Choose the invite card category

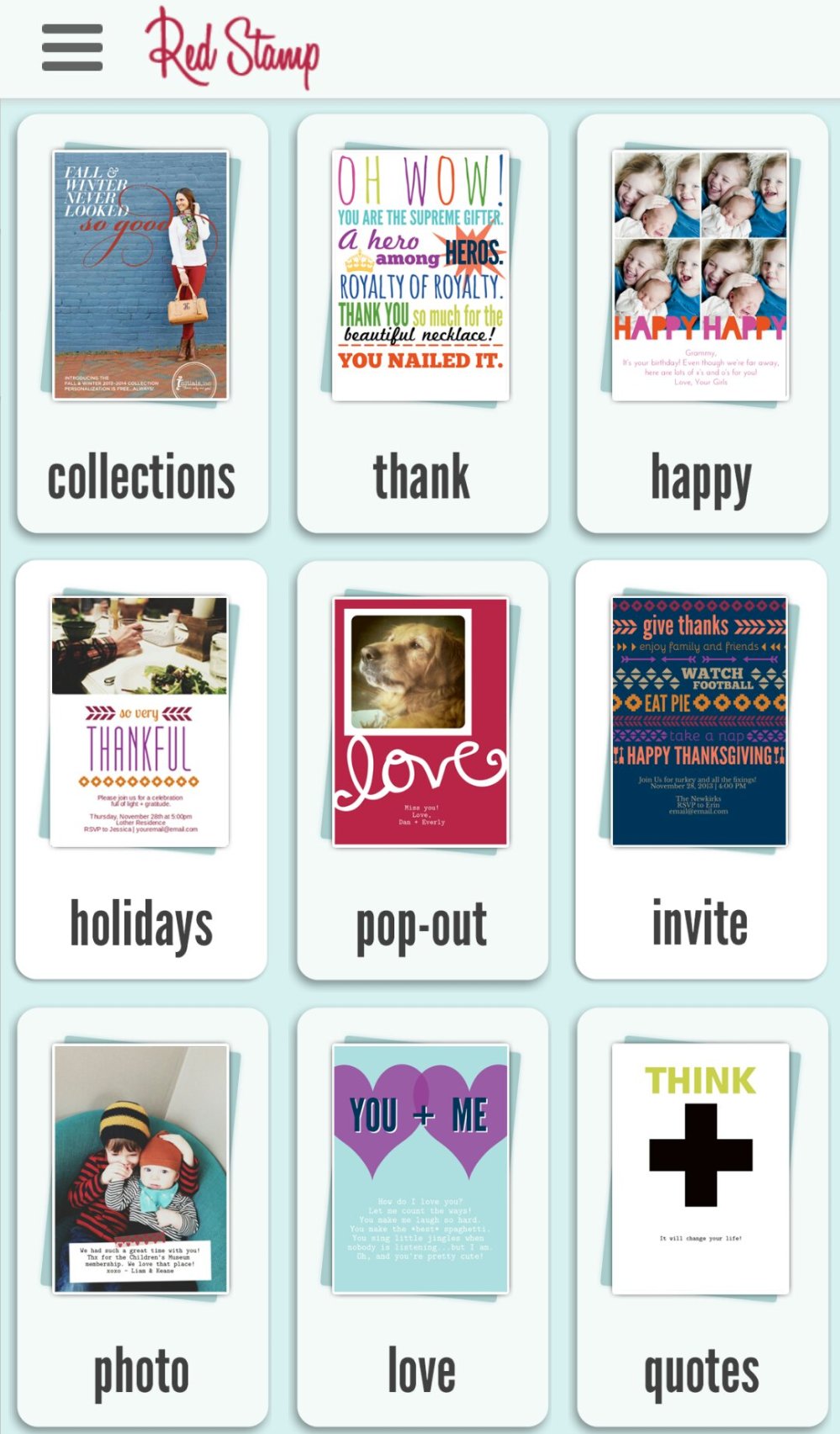[x=700, y=770]
